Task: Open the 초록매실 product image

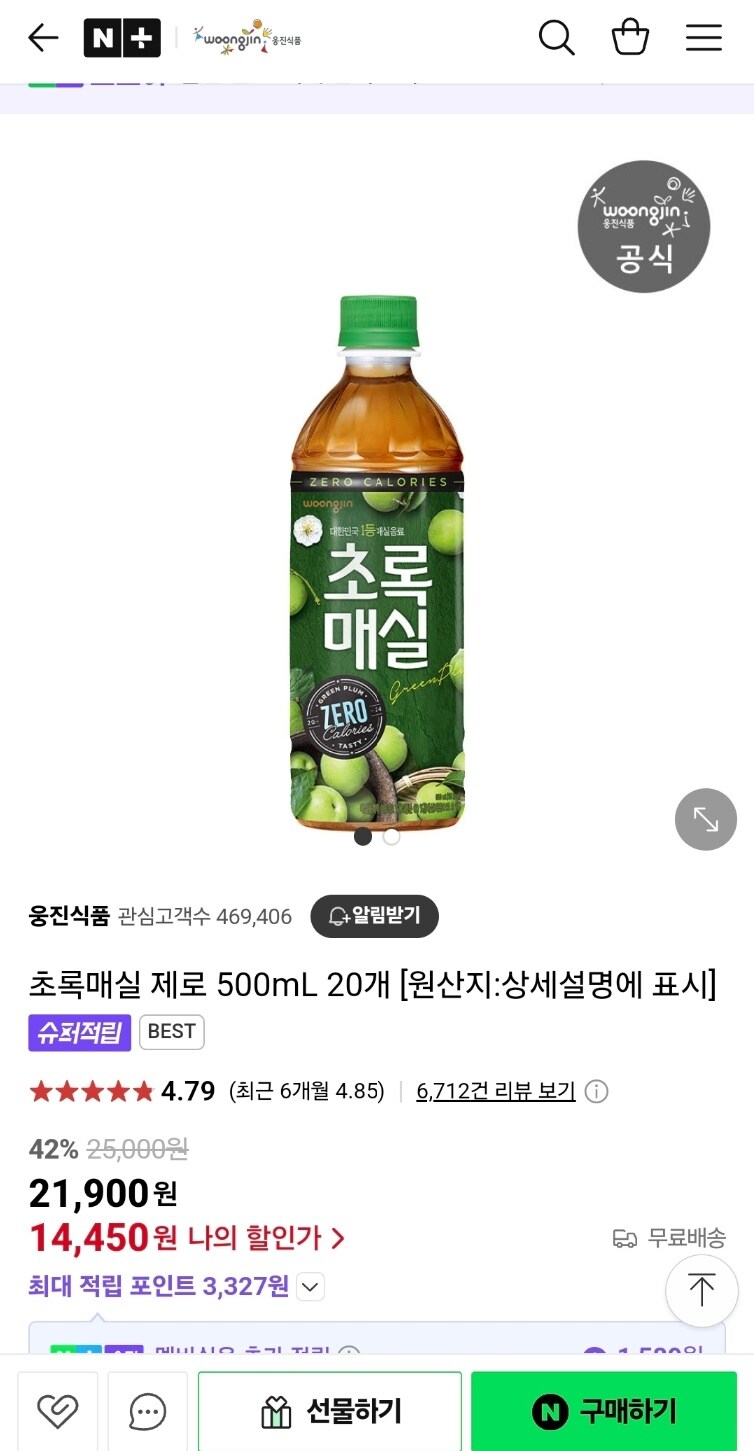Action: coord(377,560)
